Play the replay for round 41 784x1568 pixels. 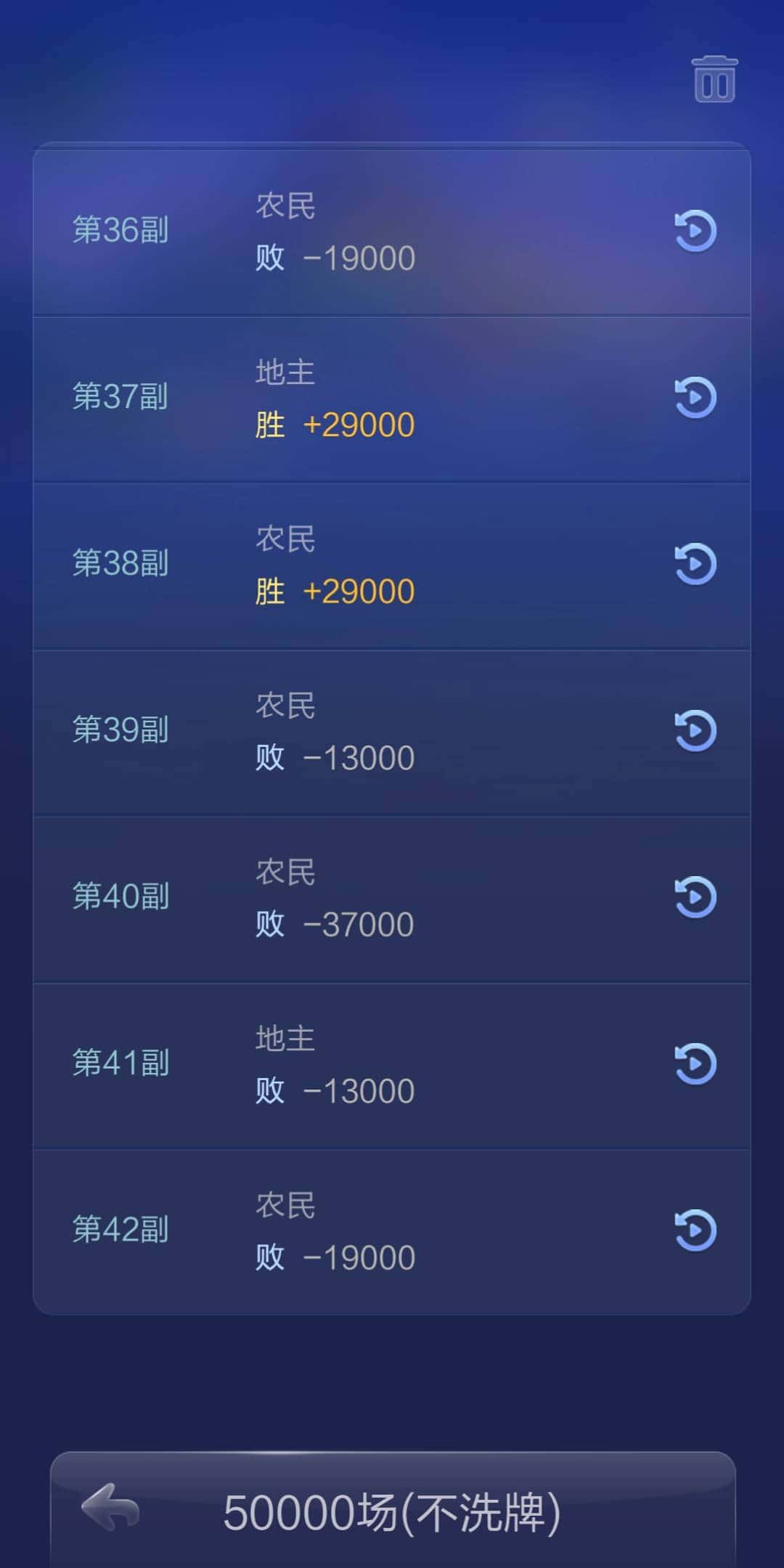(x=694, y=1065)
